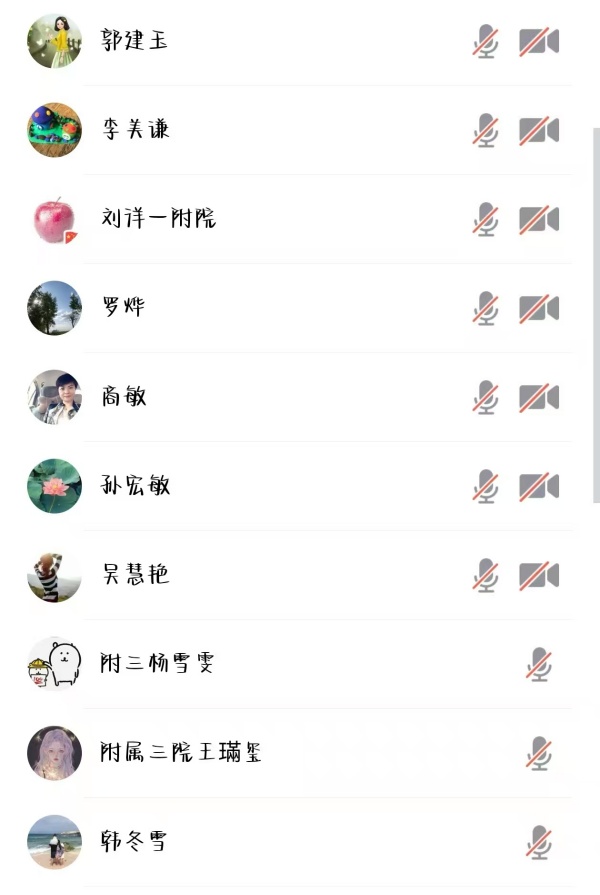Tap the muted microphone icon for 附三杨雪雯

coord(539,665)
